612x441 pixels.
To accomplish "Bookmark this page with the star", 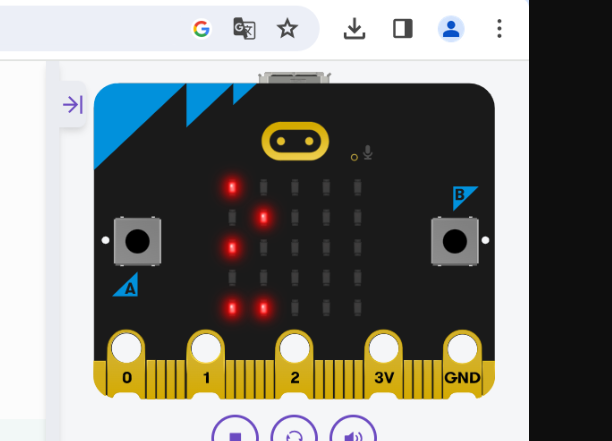I will [287, 28].
